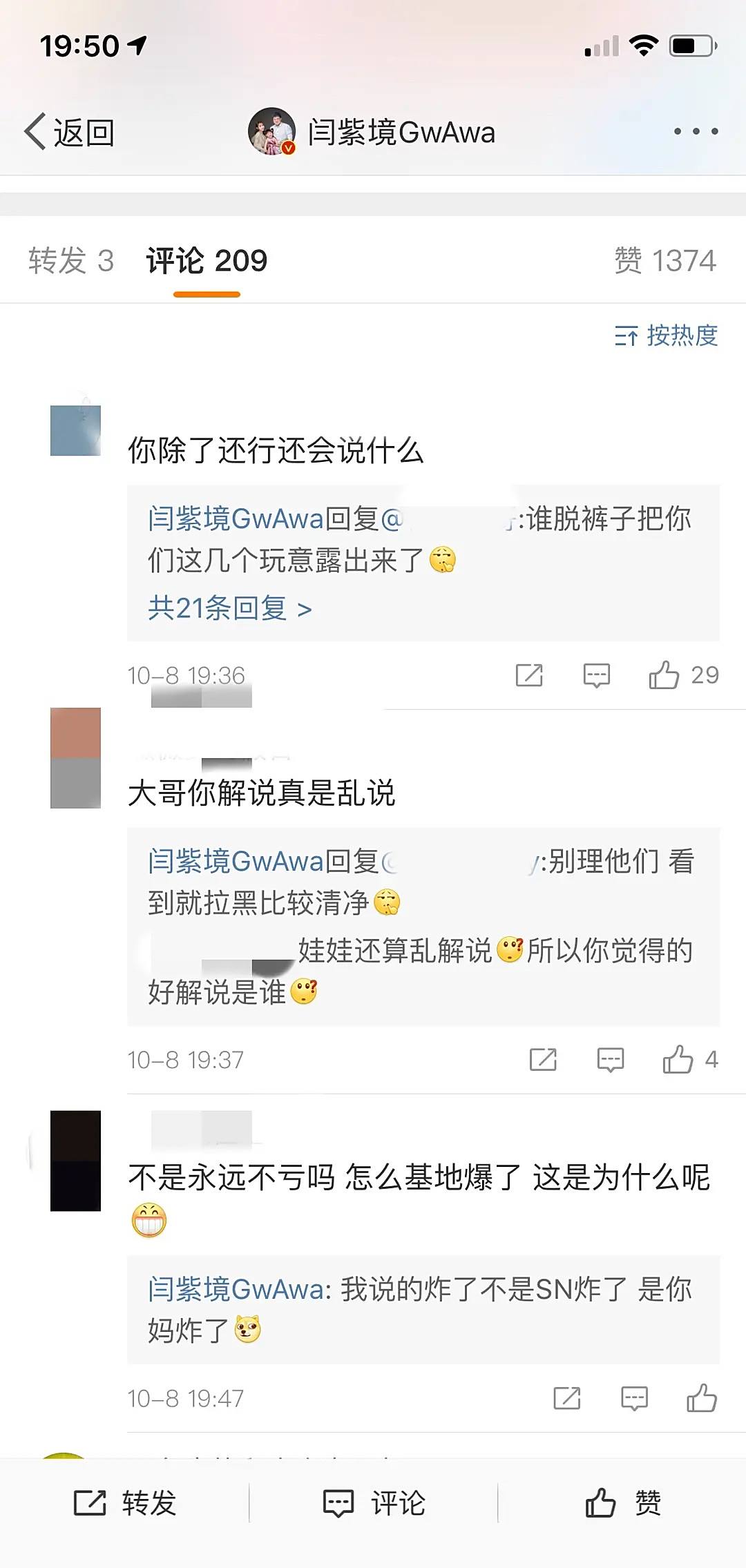Repost the comment 大哥你解说真是乱说
This screenshot has height=1568, width=746.
(x=543, y=1059)
